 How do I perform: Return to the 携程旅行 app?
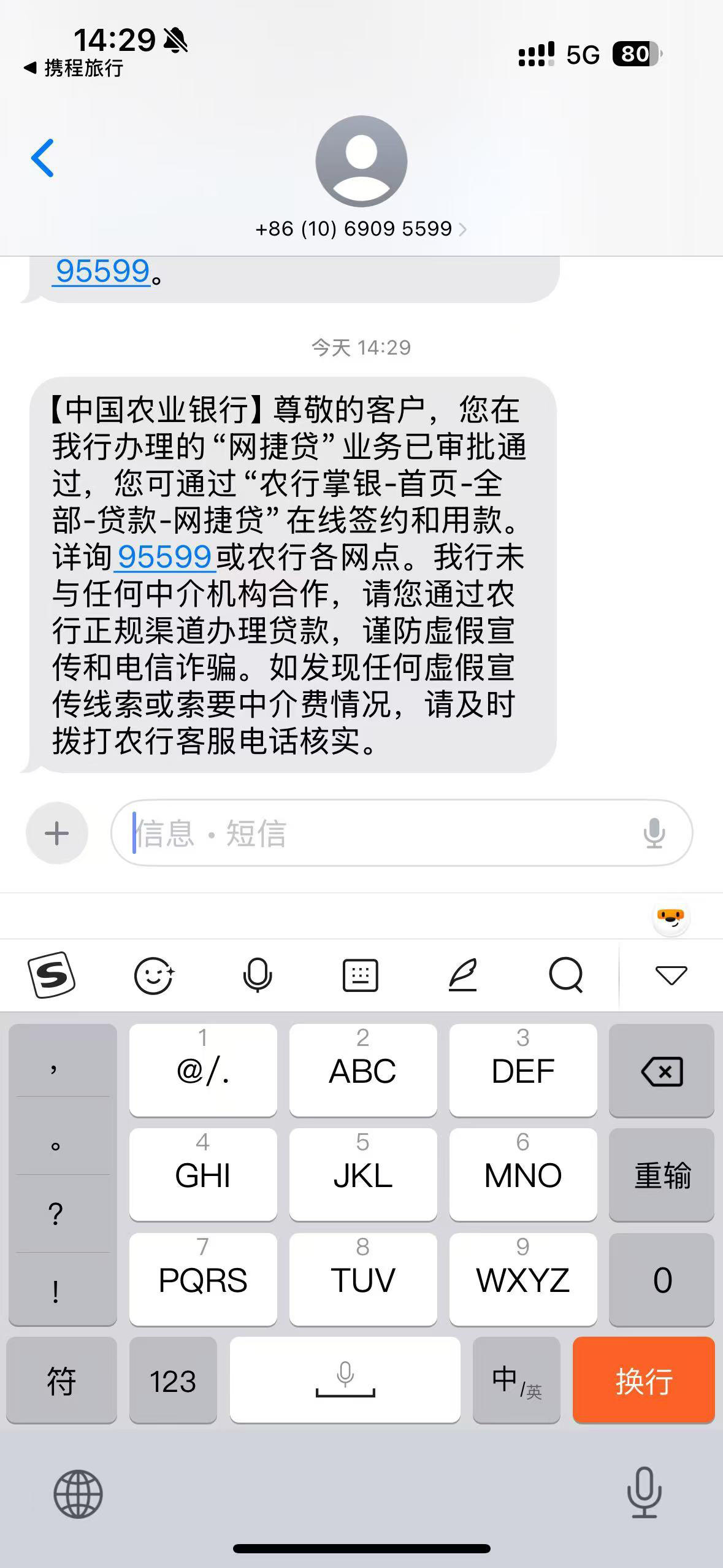74,68
